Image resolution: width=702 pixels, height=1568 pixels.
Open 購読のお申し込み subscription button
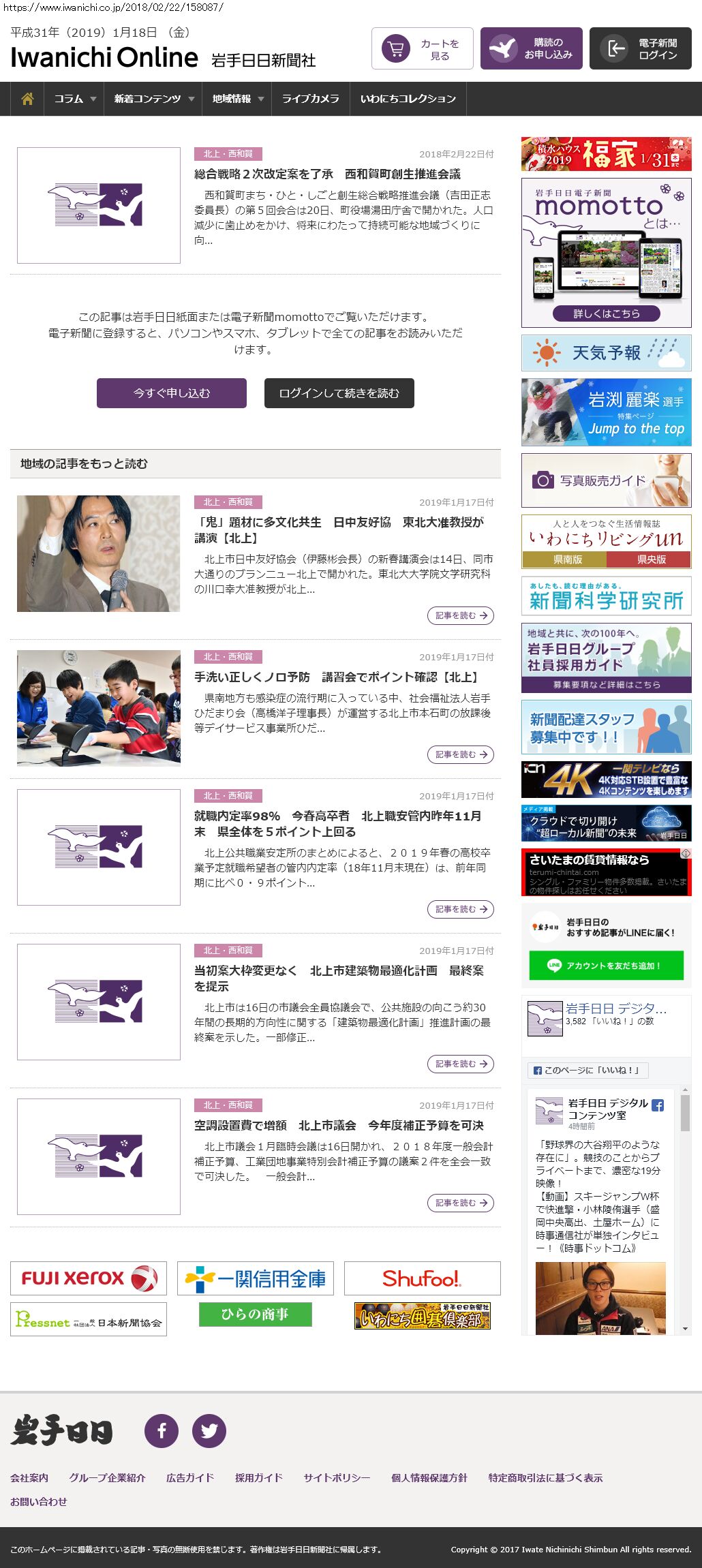pyautogui.click(x=531, y=49)
